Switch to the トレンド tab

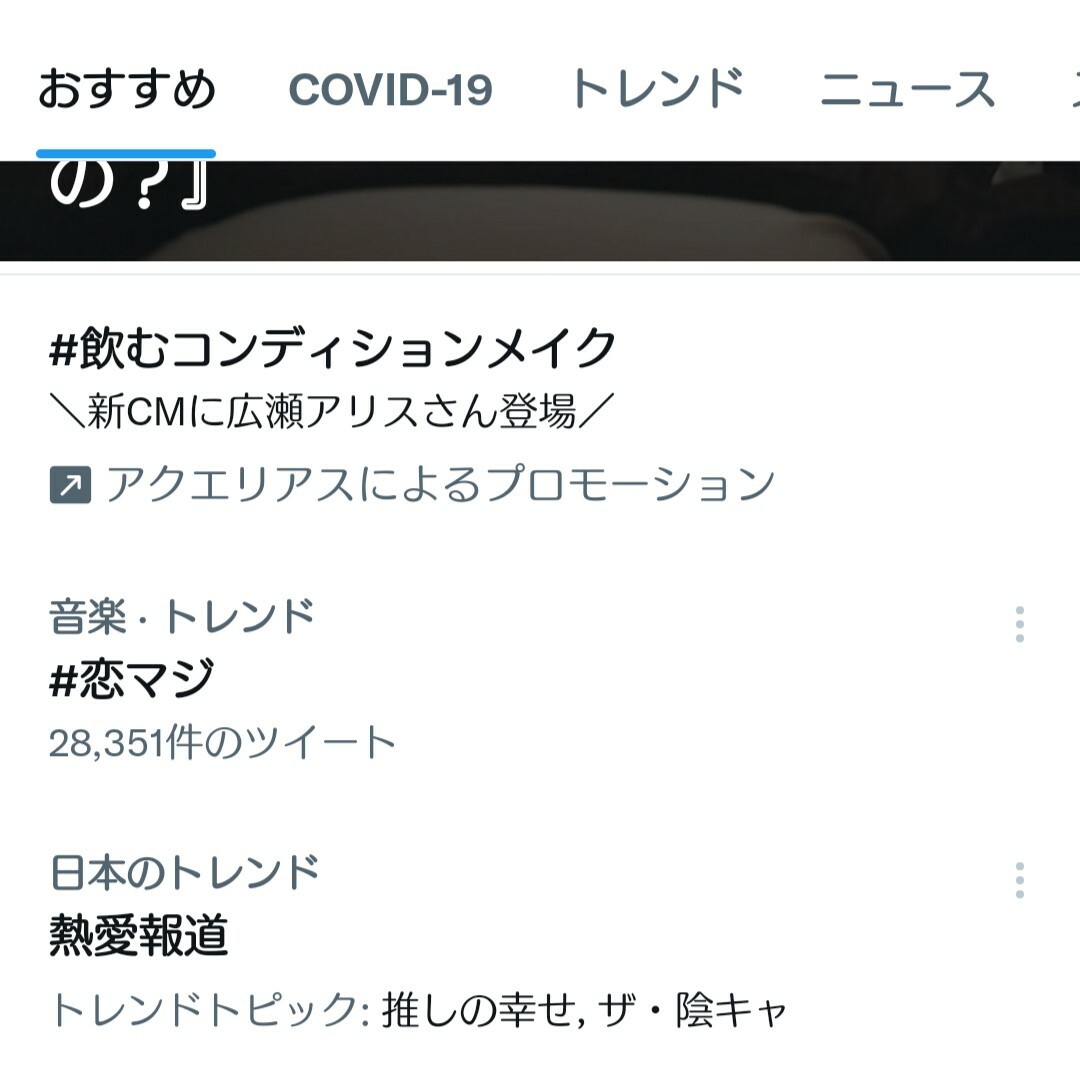coord(656,90)
